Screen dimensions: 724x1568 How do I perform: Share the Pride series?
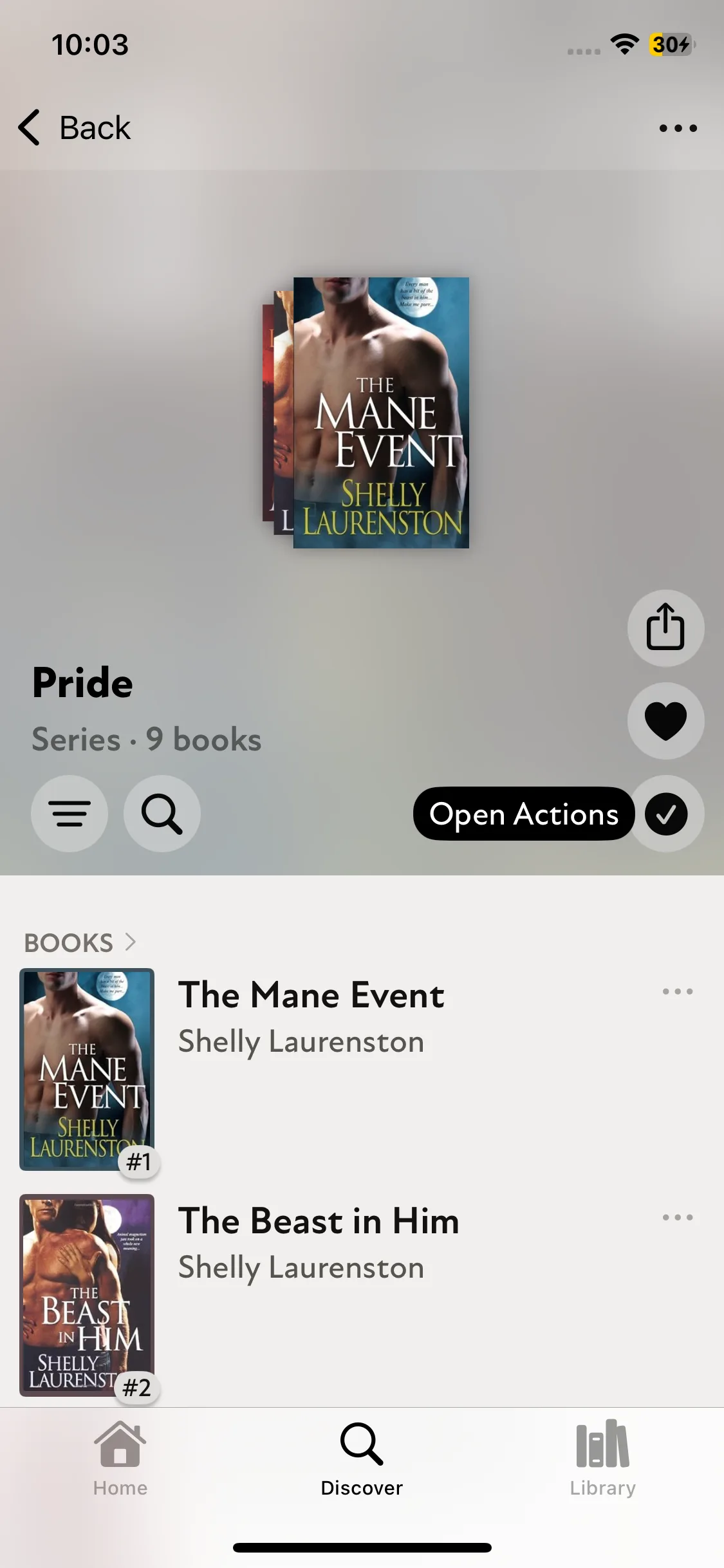tap(665, 628)
